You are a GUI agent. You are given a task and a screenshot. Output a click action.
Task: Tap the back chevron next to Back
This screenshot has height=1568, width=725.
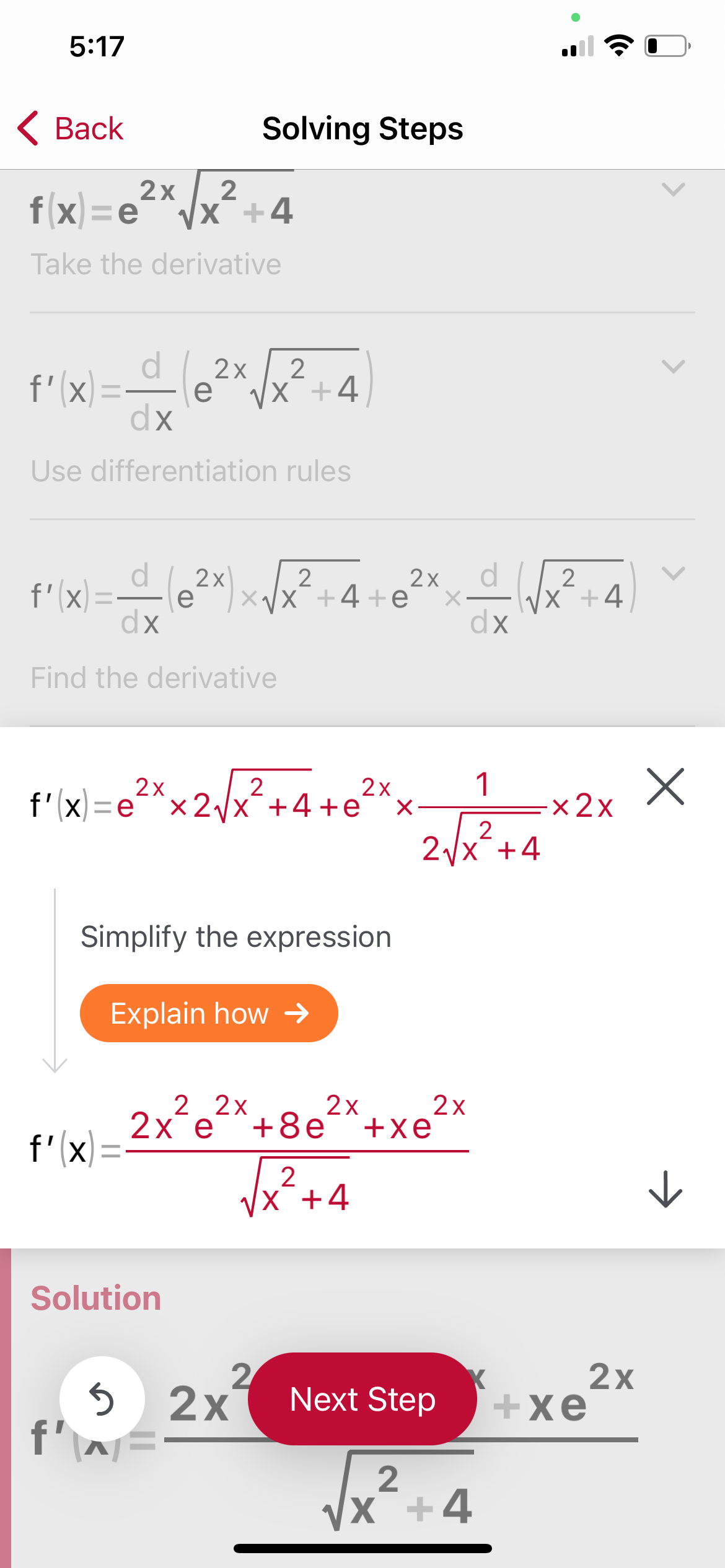coord(28,128)
